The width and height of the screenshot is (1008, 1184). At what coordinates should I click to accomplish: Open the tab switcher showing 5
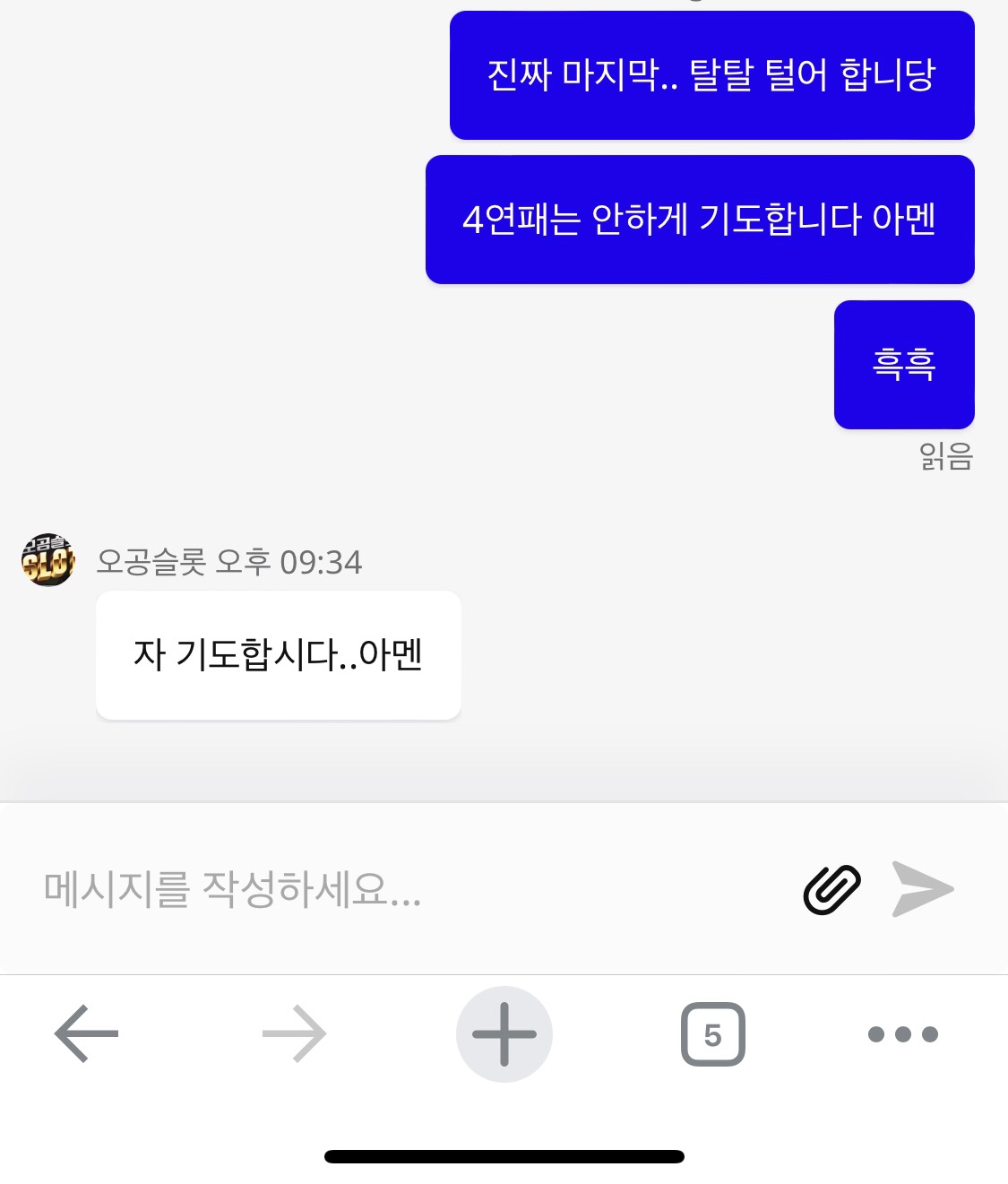(713, 1034)
